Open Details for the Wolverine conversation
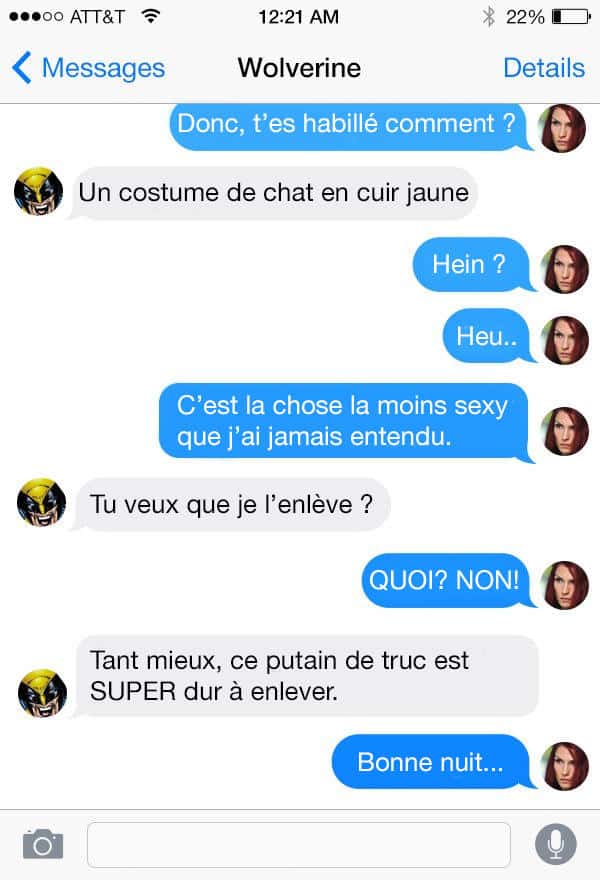 (x=543, y=68)
